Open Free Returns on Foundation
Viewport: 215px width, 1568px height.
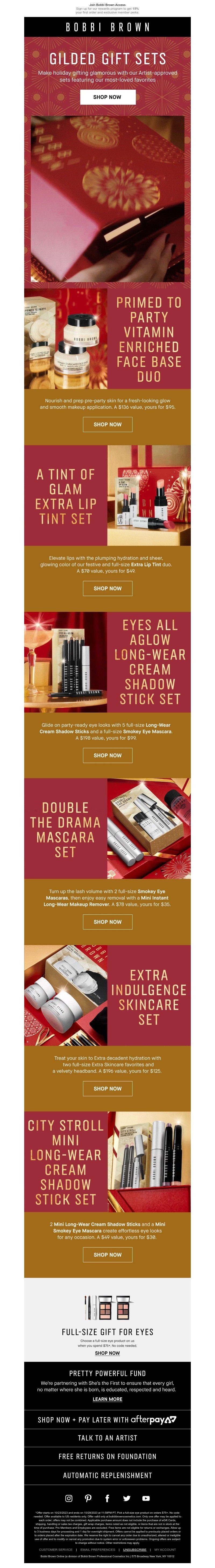point(107,1456)
